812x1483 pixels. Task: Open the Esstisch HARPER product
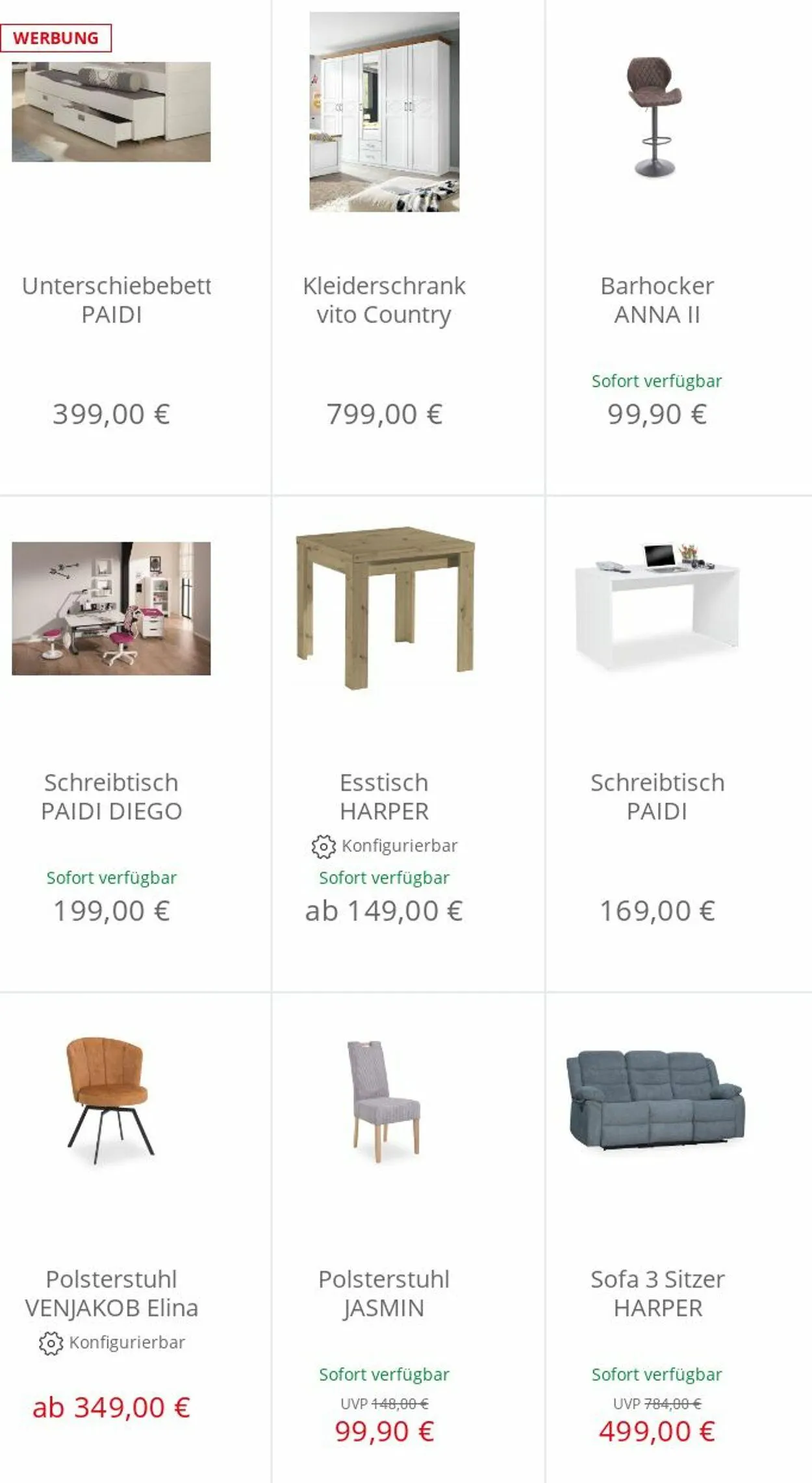[408, 743]
